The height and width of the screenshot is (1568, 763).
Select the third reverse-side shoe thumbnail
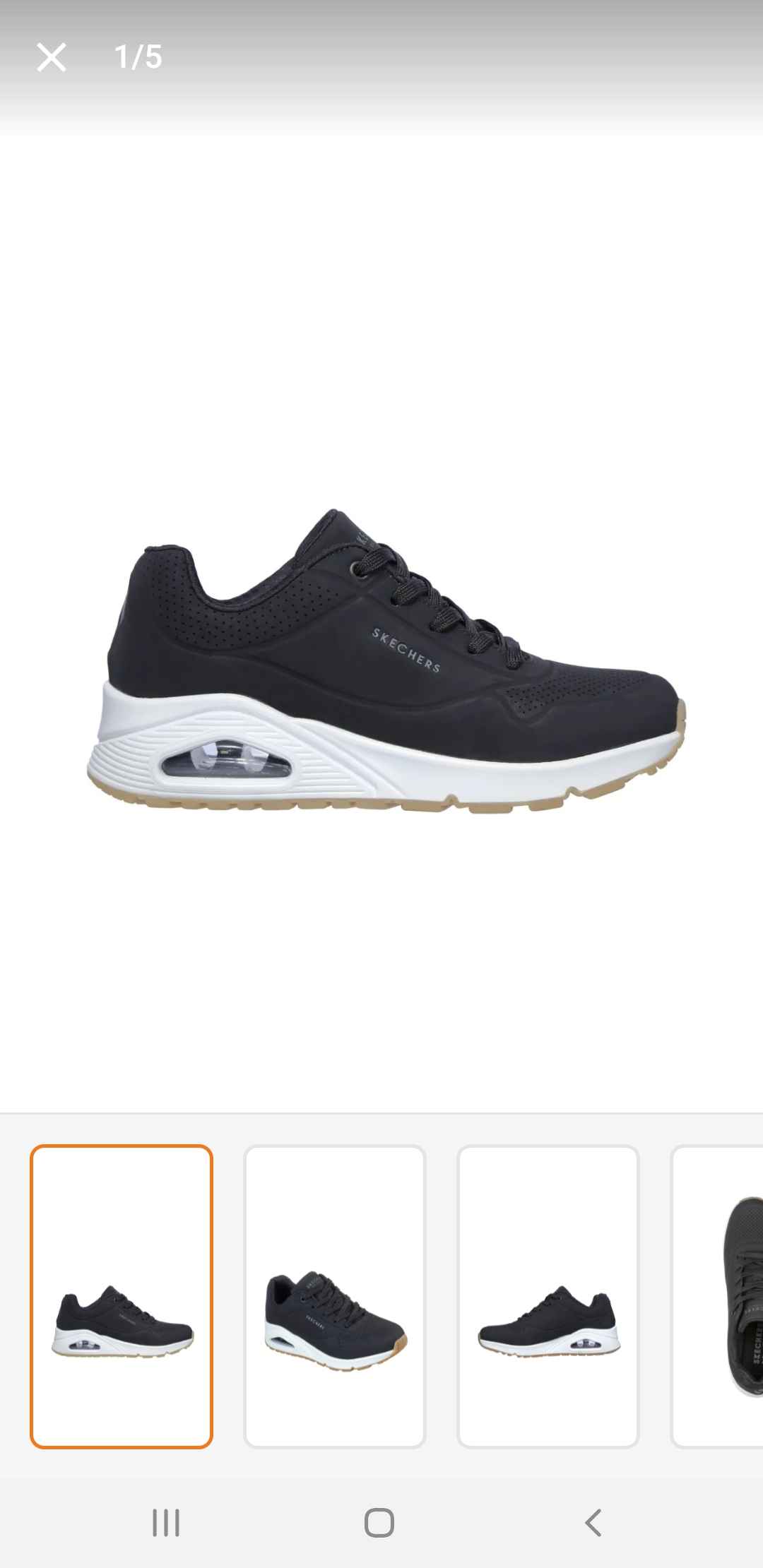(x=548, y=1296)
